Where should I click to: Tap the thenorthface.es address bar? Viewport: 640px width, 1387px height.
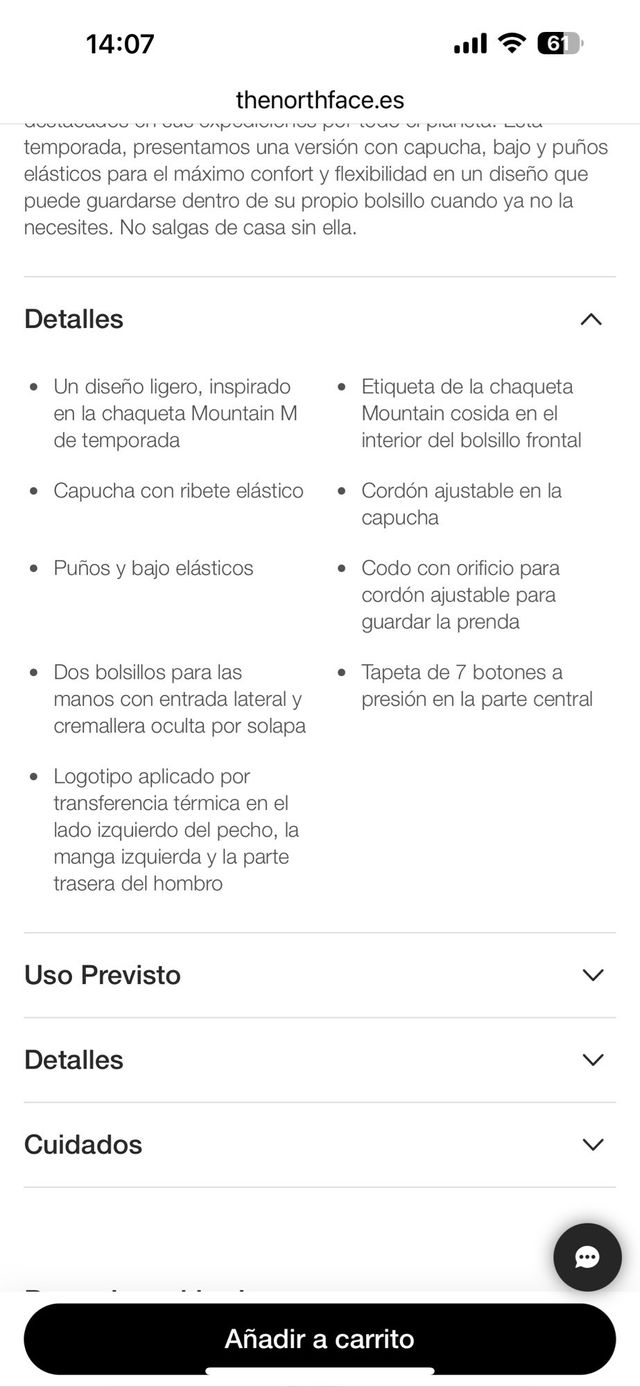[320, 100]
